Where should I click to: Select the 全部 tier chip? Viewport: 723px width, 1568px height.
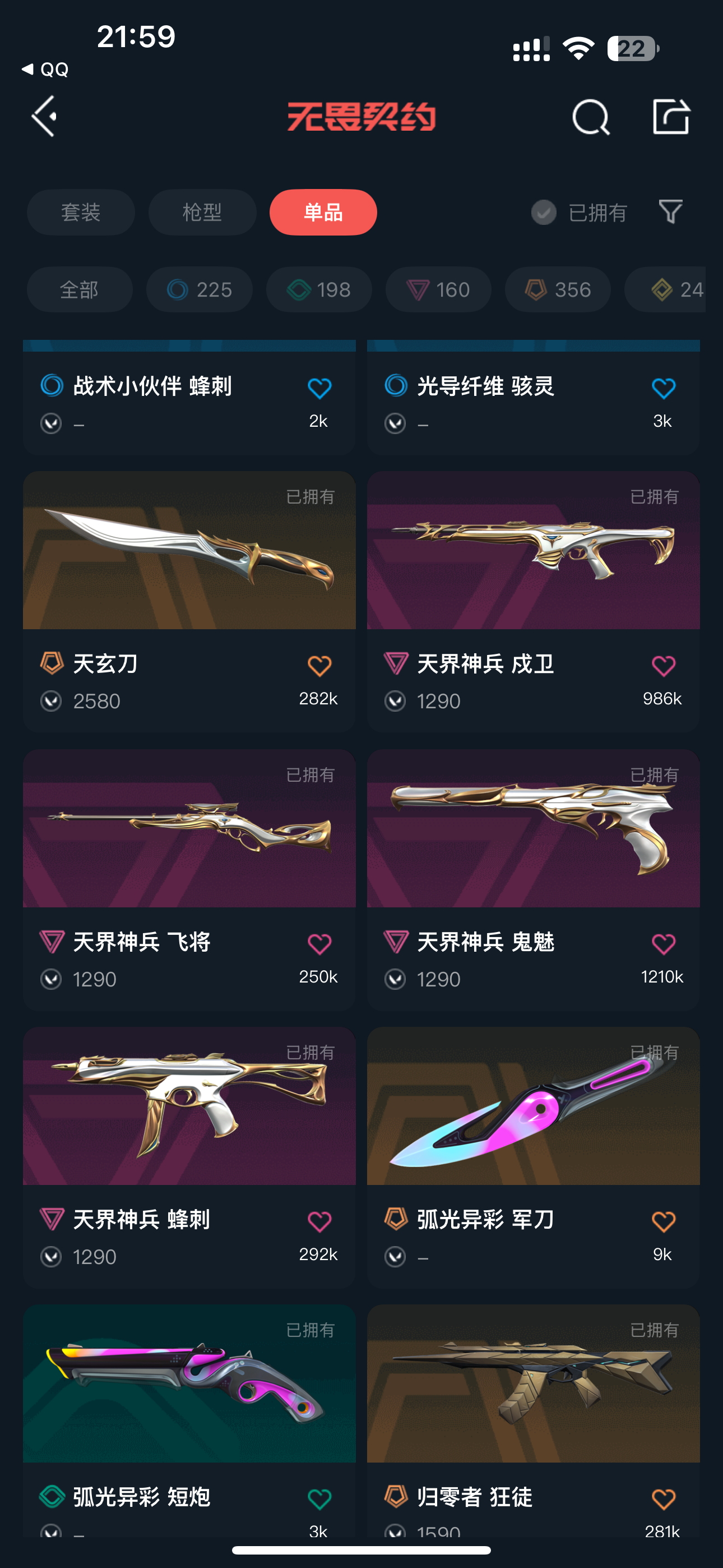pos(80,290)
